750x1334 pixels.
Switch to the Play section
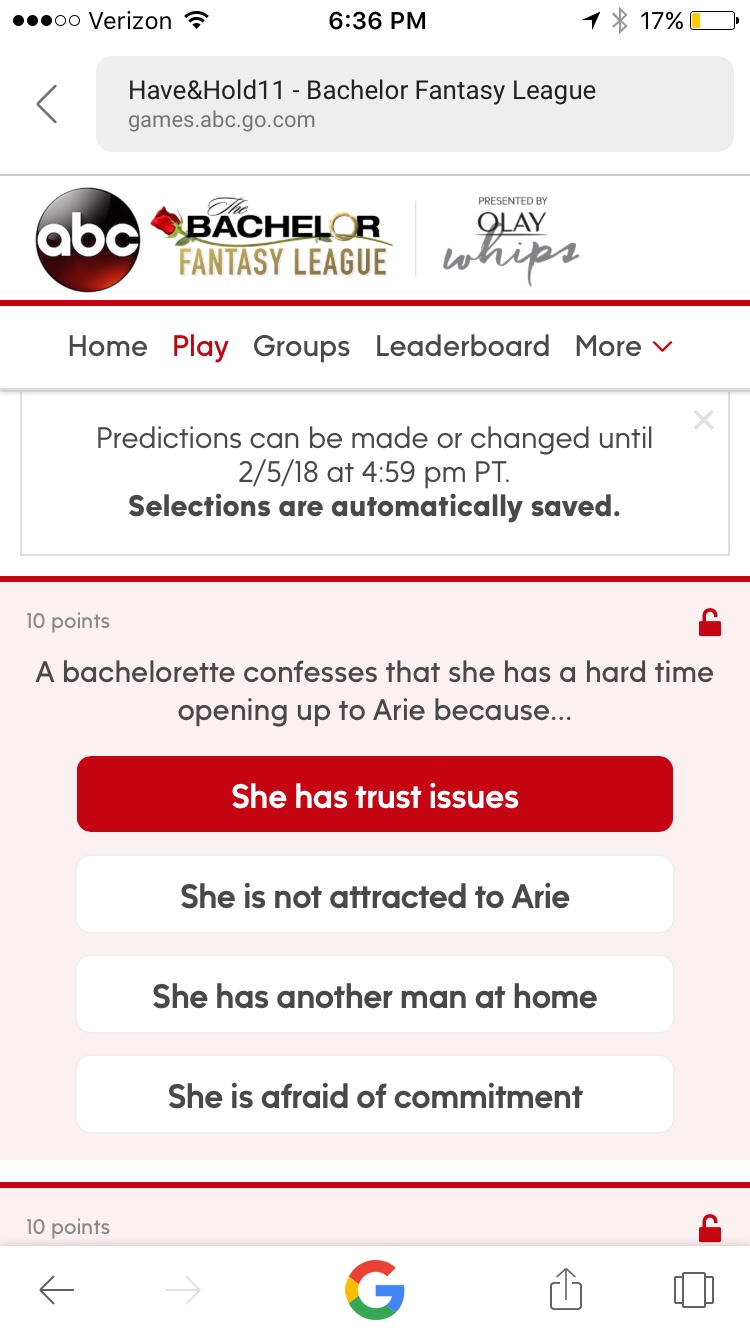tap(200, 346)
